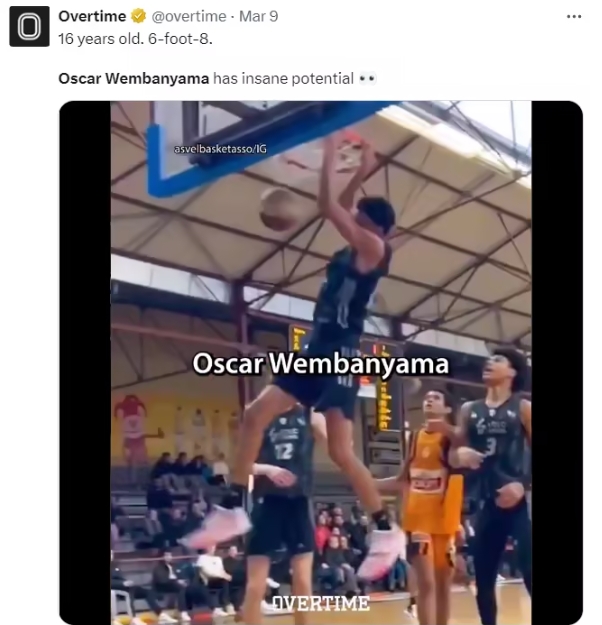Open Overtime's profile avatar
The height and width of the screenshot is (625, 602).
coord(29,27)
